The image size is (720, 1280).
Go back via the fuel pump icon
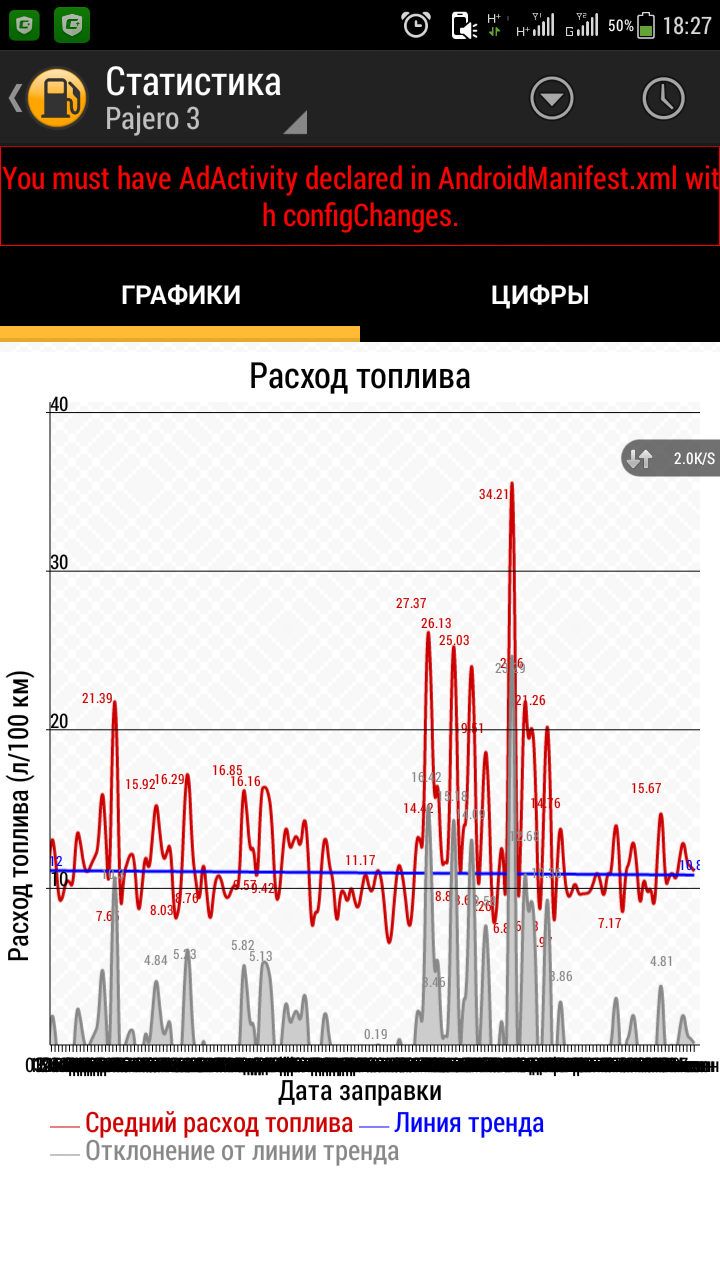tap(55, 98)
